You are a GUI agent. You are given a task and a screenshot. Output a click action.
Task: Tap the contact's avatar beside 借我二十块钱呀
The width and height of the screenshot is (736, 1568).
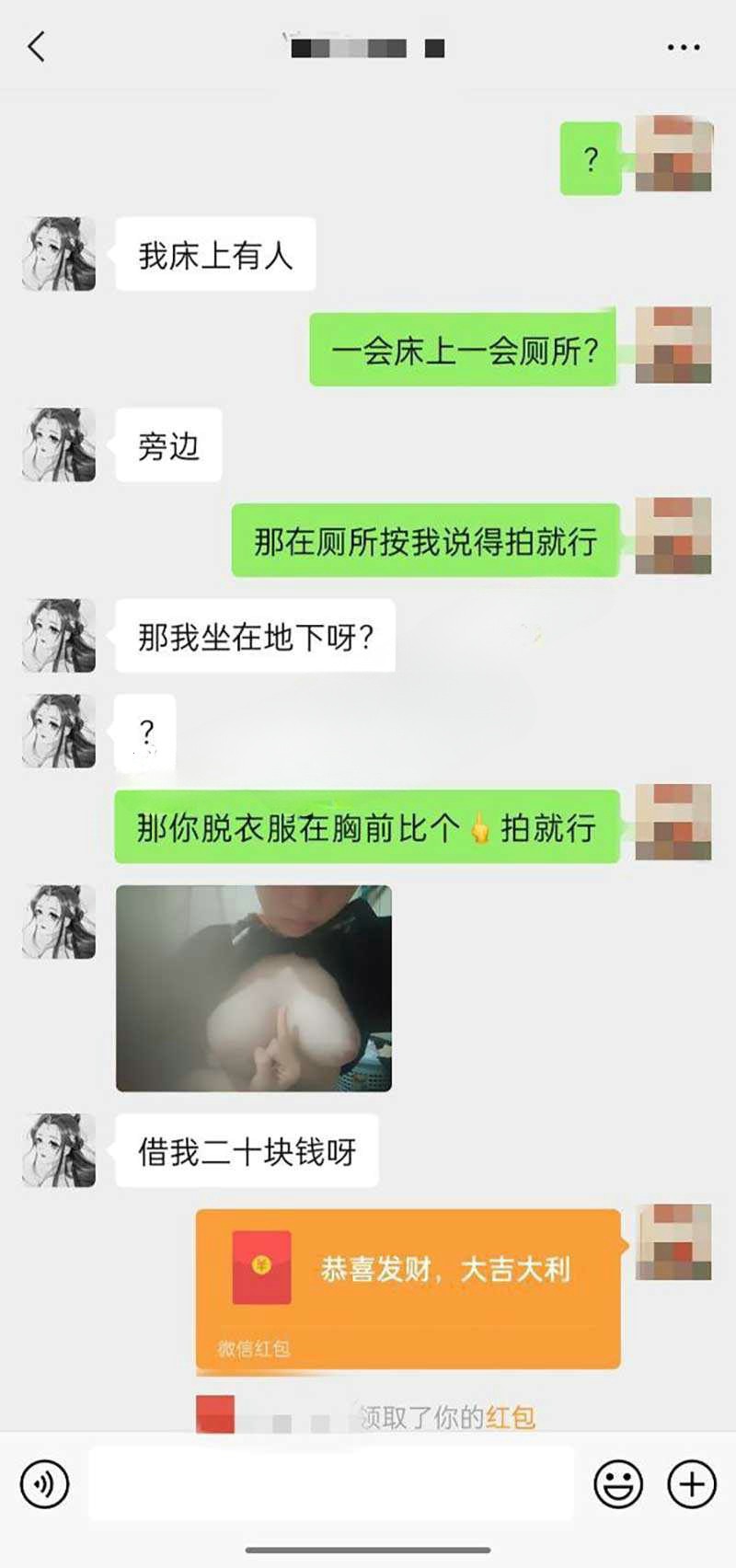click(59, 1150)
